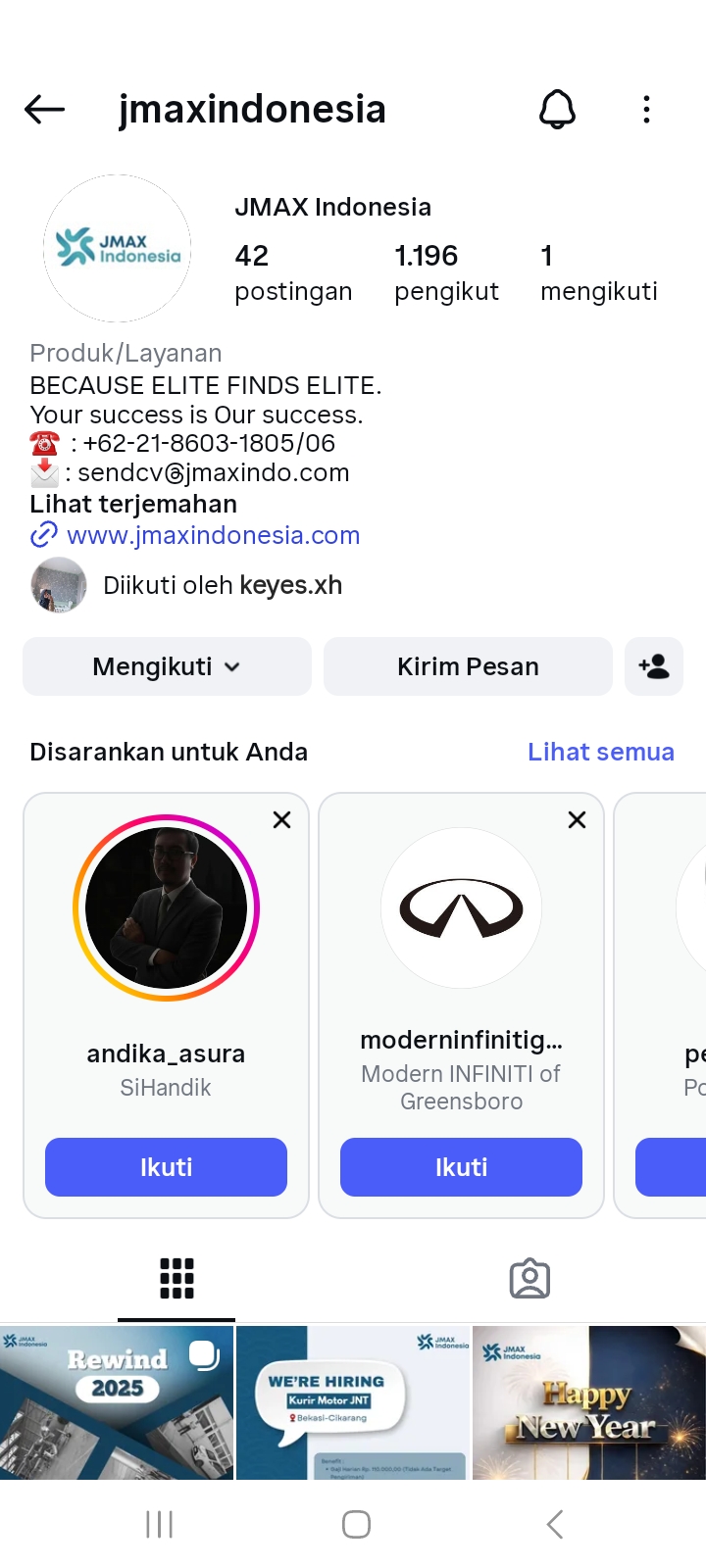Open the Rewind 2025 post
706x1568 pixels.
pos(117,1402)
